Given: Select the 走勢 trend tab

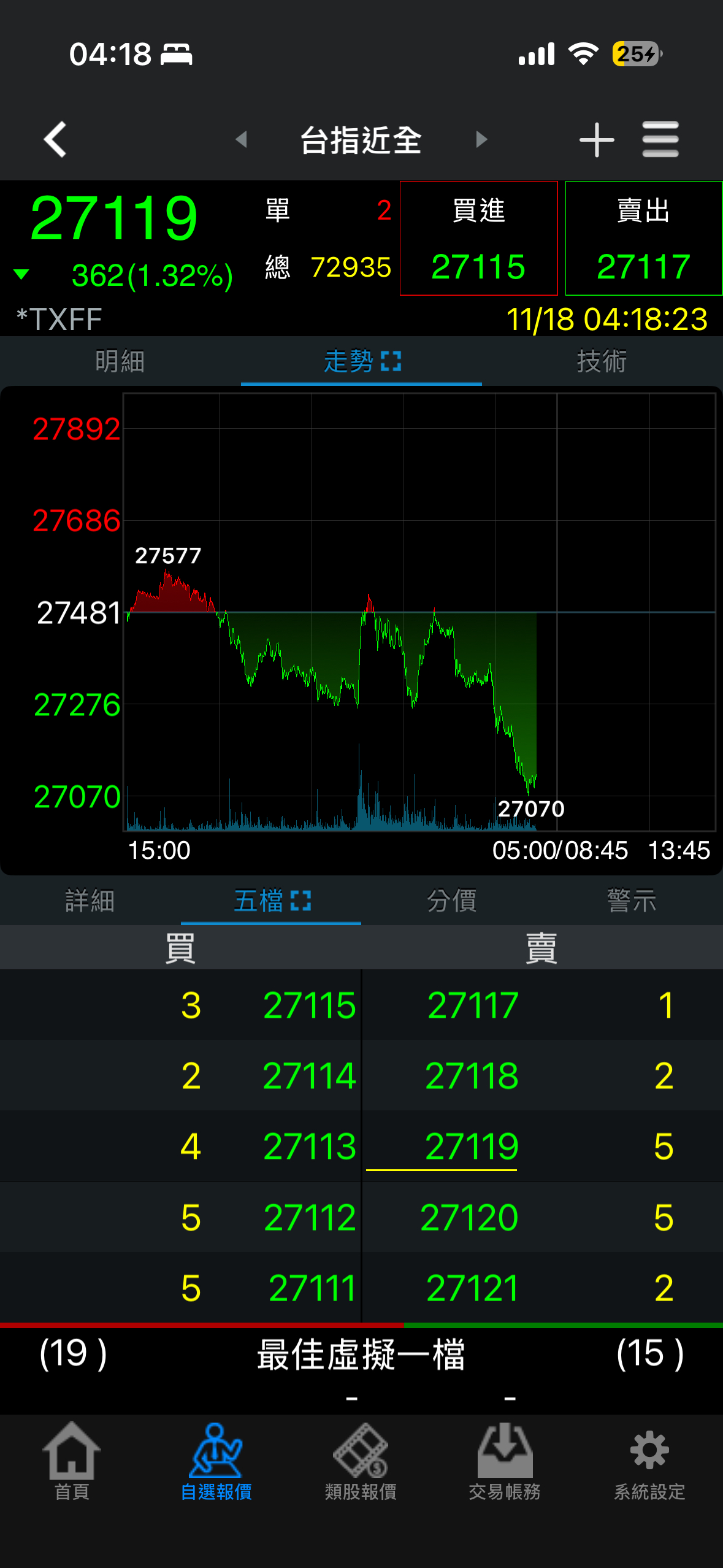Looking at the screenshot, I should 361,361.
